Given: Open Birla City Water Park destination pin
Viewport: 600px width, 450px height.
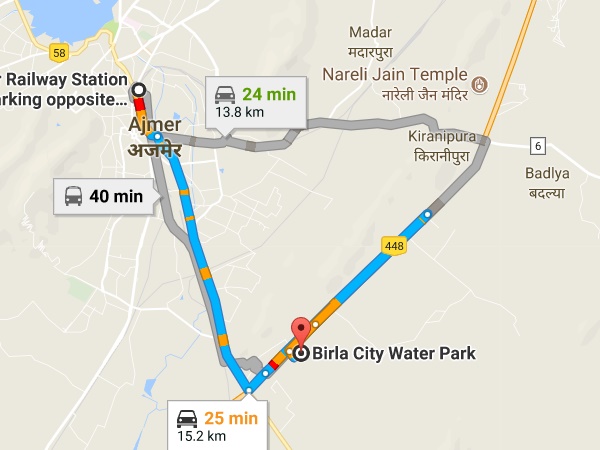Looking at the screenshot, I should click(300, 332).
